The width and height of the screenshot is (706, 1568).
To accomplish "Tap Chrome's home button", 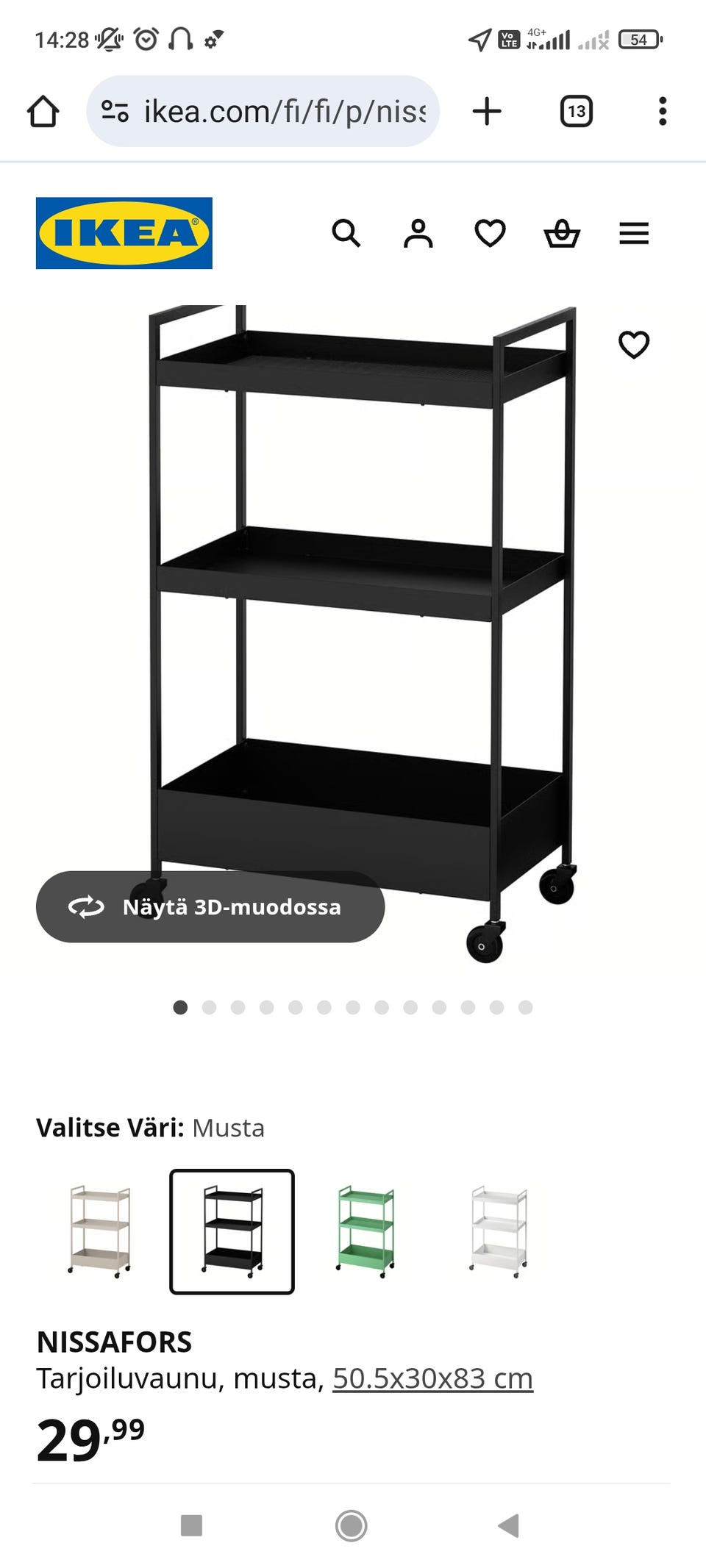I will (x=46, y=111).
